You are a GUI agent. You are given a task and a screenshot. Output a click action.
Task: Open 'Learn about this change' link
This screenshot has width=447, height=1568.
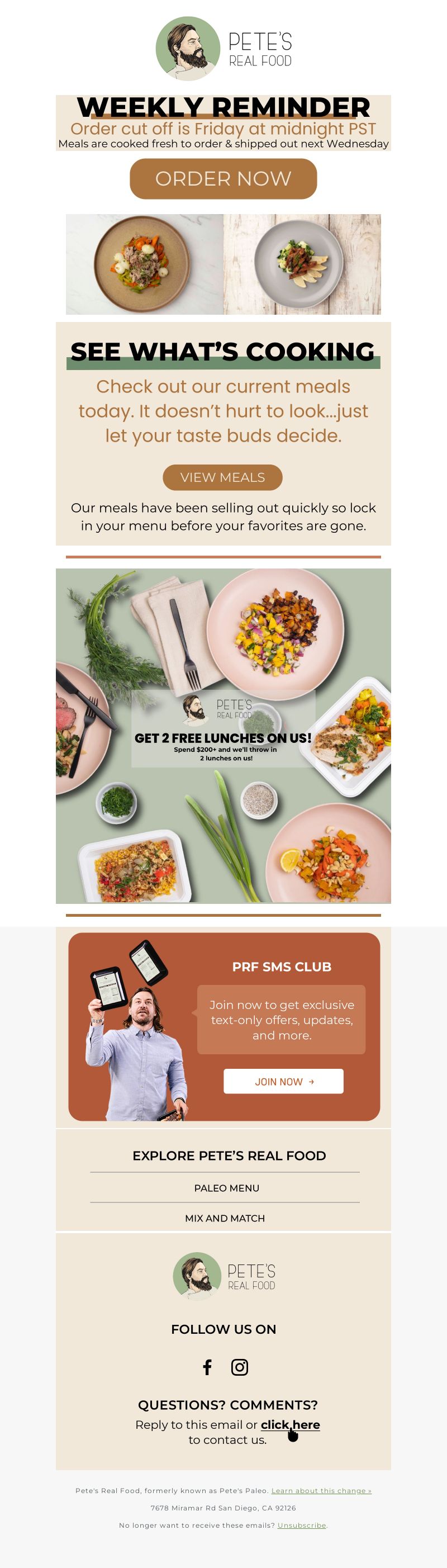(321, 1491)
